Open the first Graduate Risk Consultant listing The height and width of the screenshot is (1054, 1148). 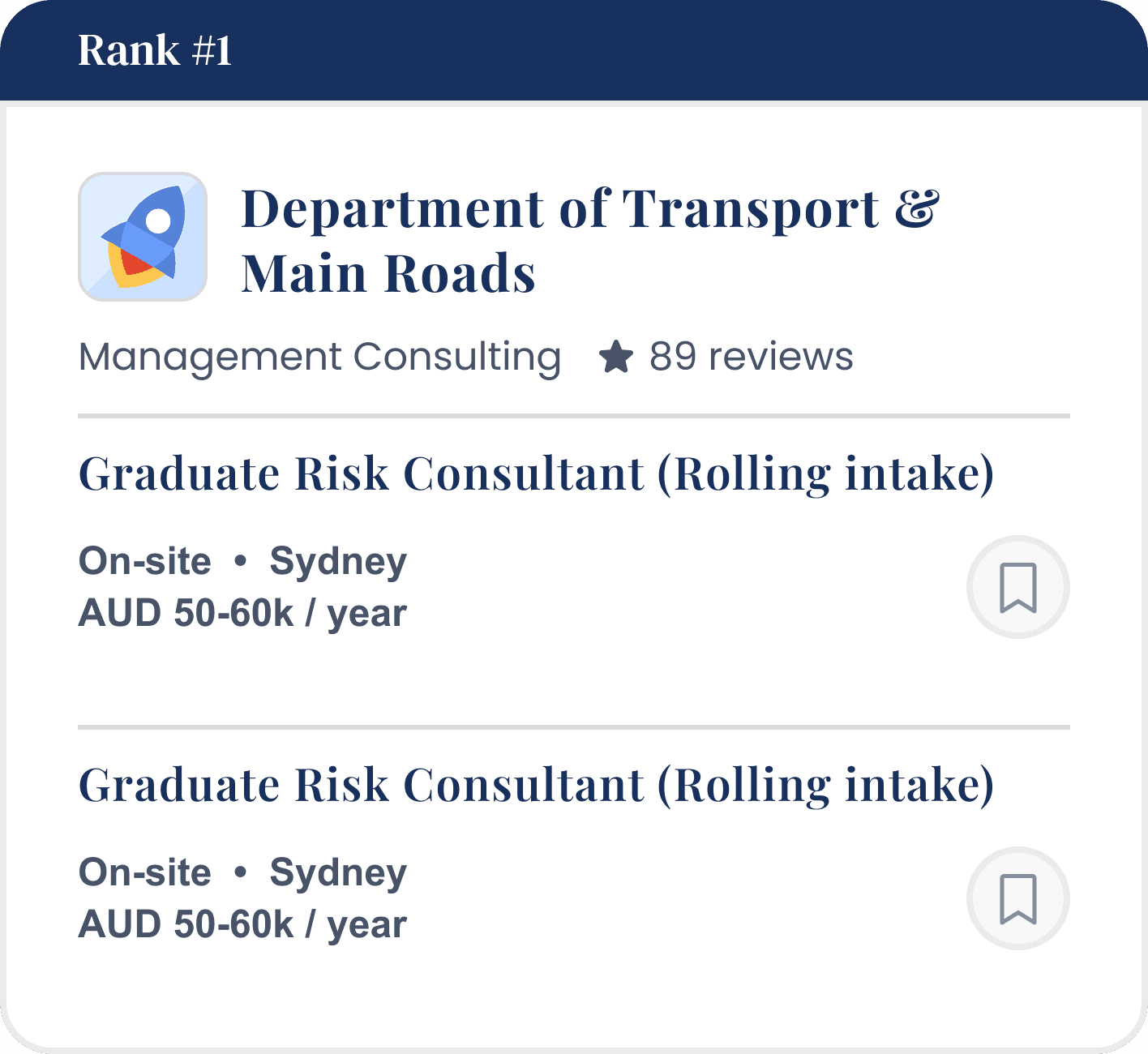pos(536,473)
